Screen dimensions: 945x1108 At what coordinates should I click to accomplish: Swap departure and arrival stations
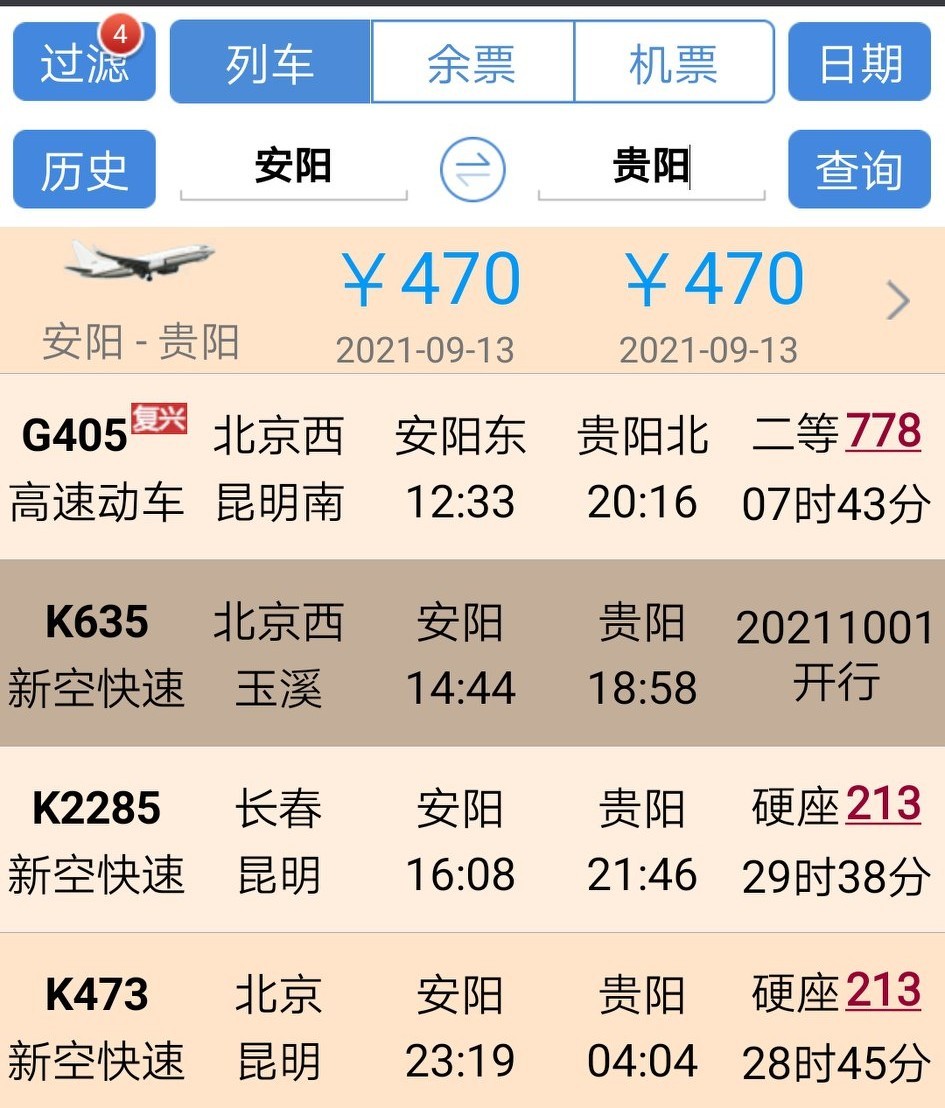472,170
